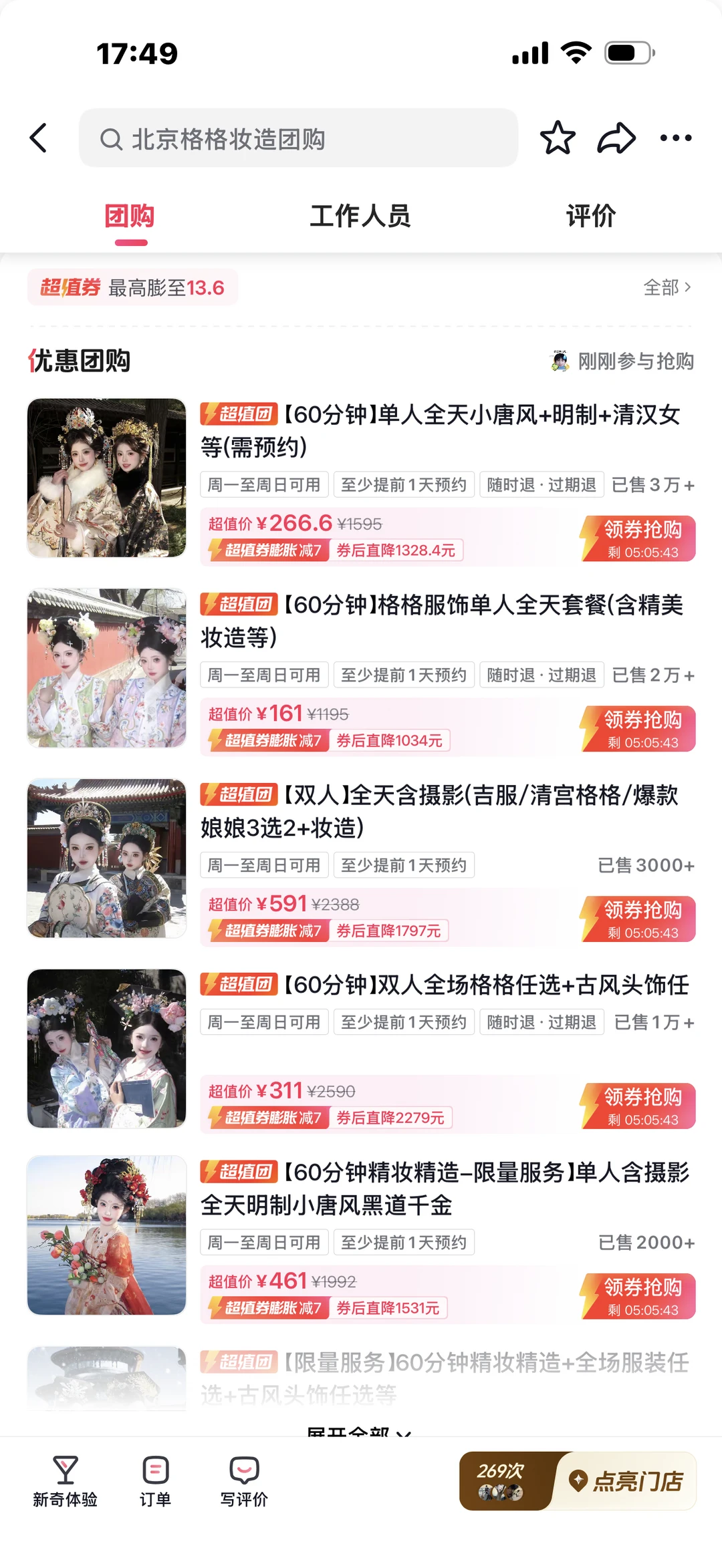Tap 领券抢购 for the ¥266.6 deal

click(639, 538)
